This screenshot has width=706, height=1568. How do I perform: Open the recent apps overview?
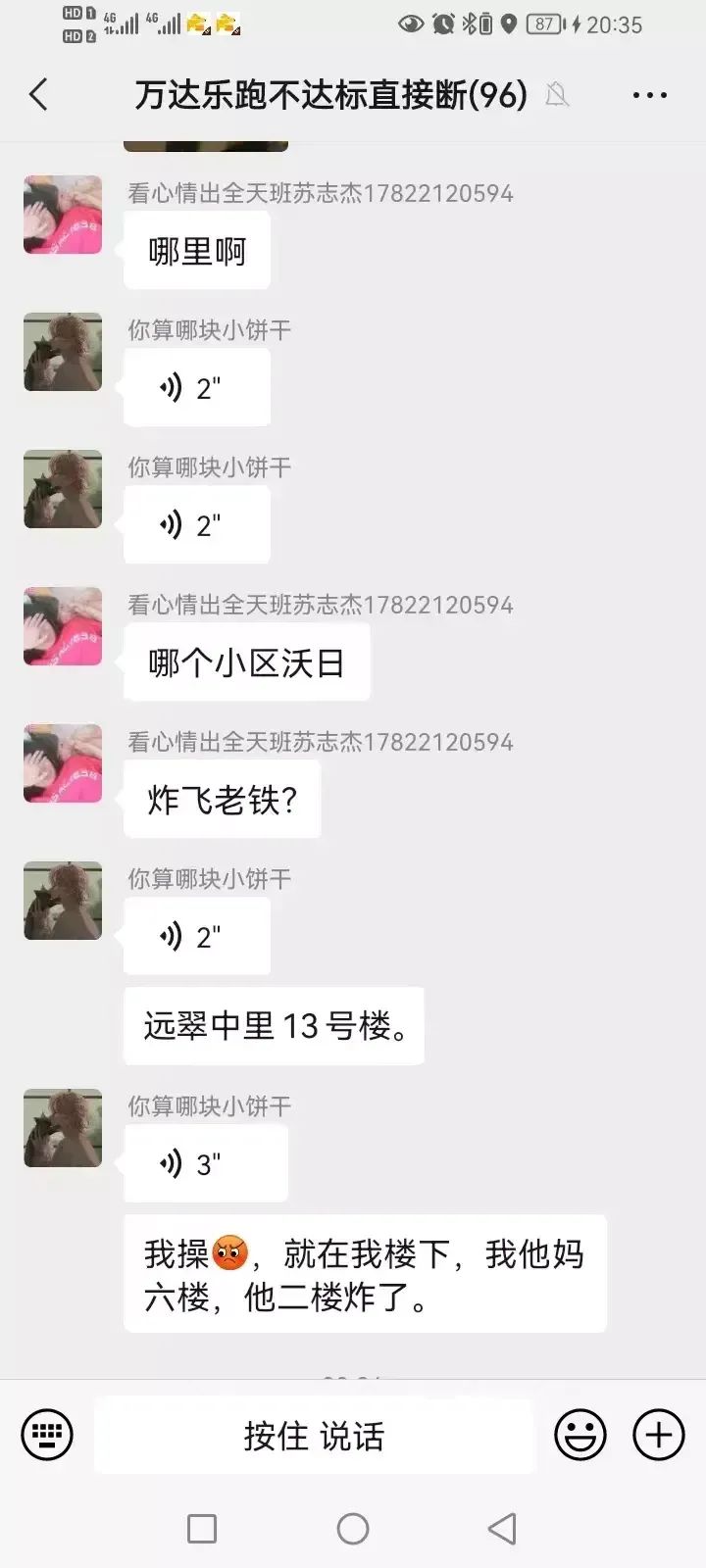tap(202, 1528)
